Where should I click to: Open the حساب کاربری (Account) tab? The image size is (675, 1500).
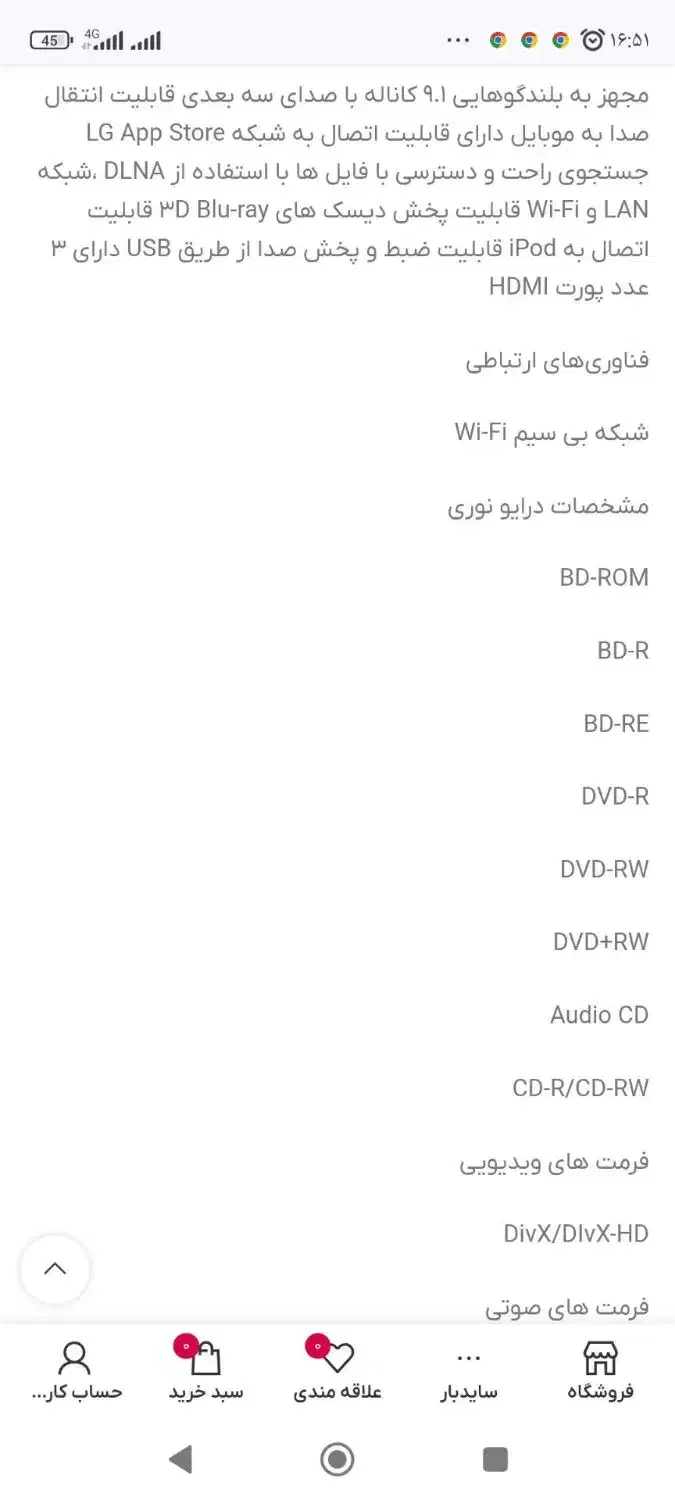tap(76, 1371)
